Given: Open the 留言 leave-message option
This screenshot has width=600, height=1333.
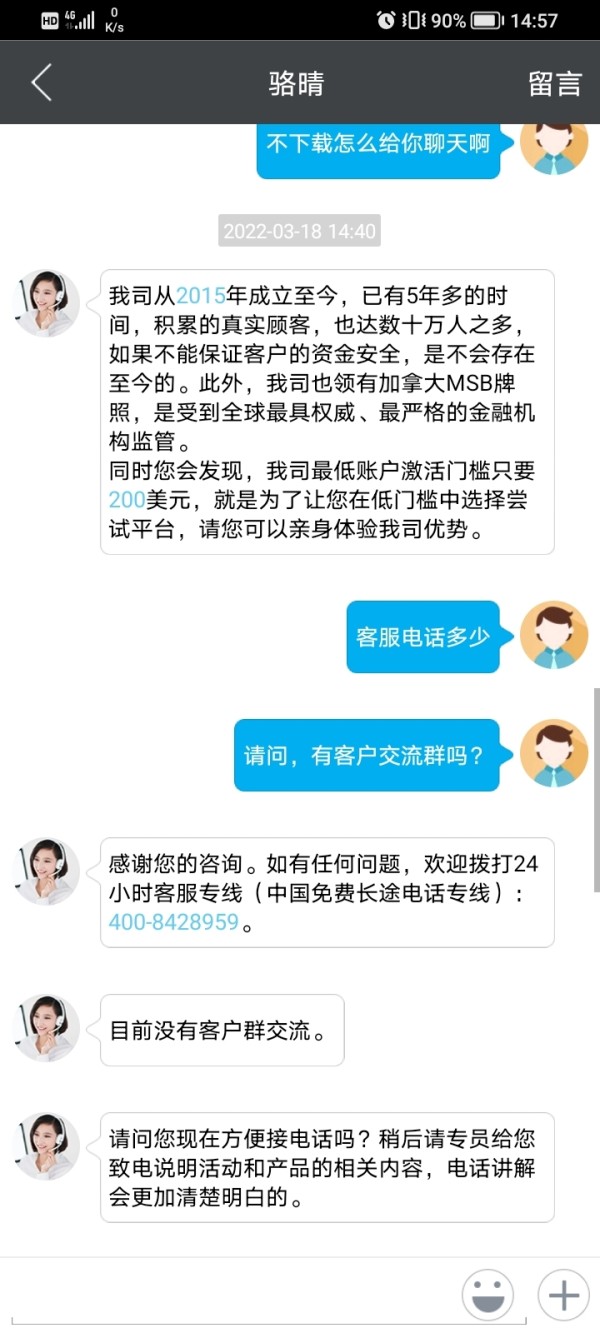Looking at the screenshot, I should (554, 84).
